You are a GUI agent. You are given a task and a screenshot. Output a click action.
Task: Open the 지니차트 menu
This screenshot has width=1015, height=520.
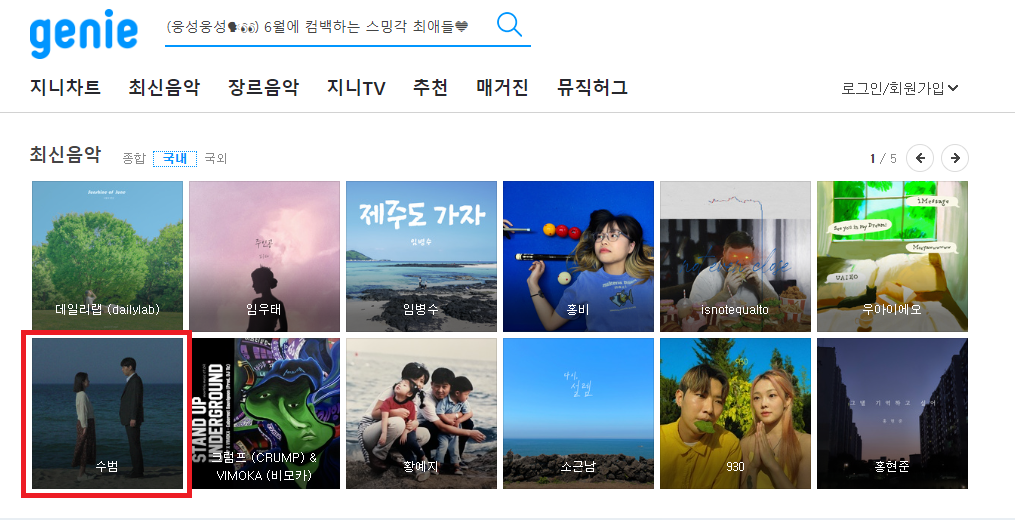click(x=65, y=88)
